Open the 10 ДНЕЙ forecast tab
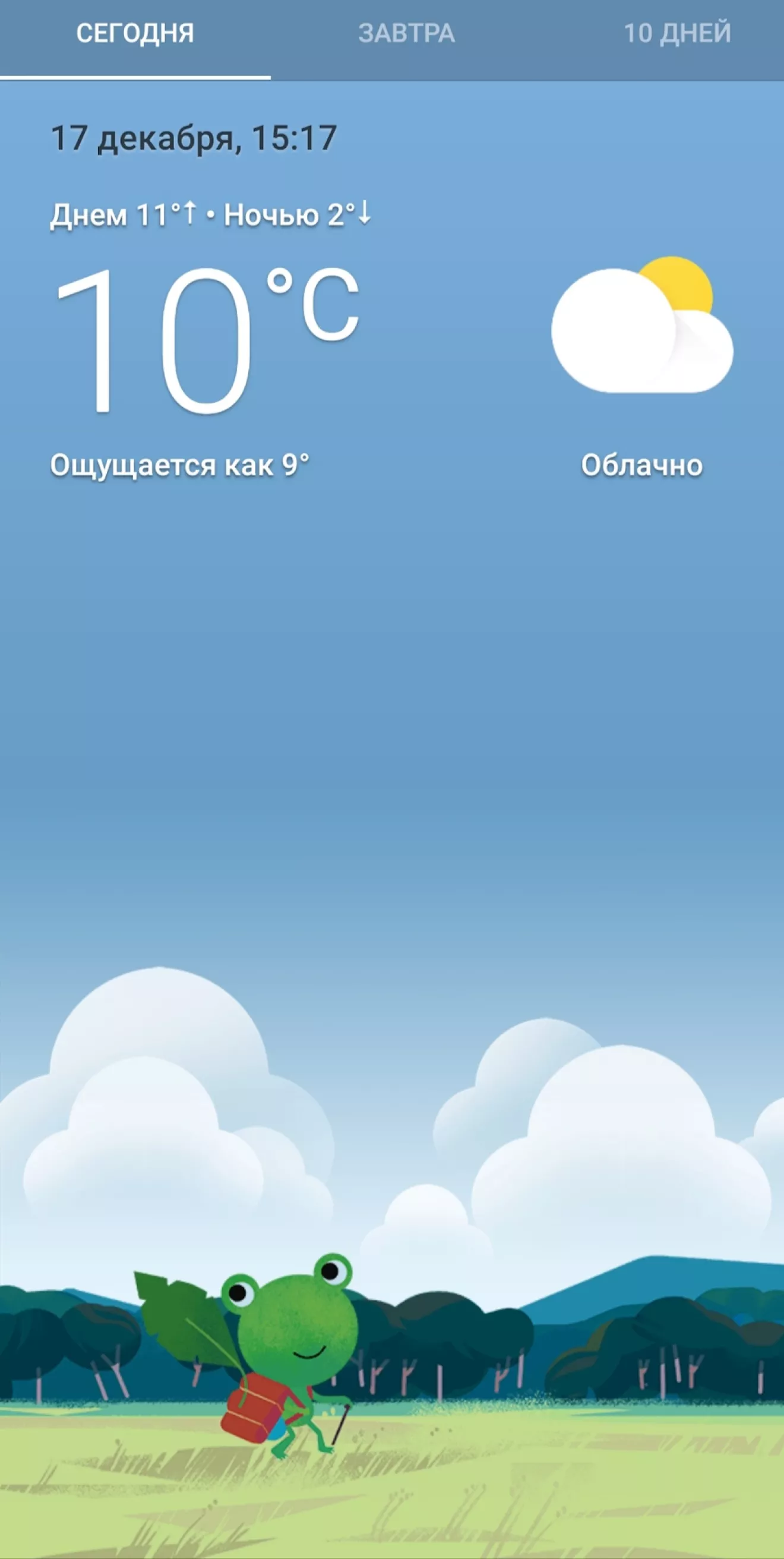The width and height of the screenshot is (784, 1559). (677, 34)
